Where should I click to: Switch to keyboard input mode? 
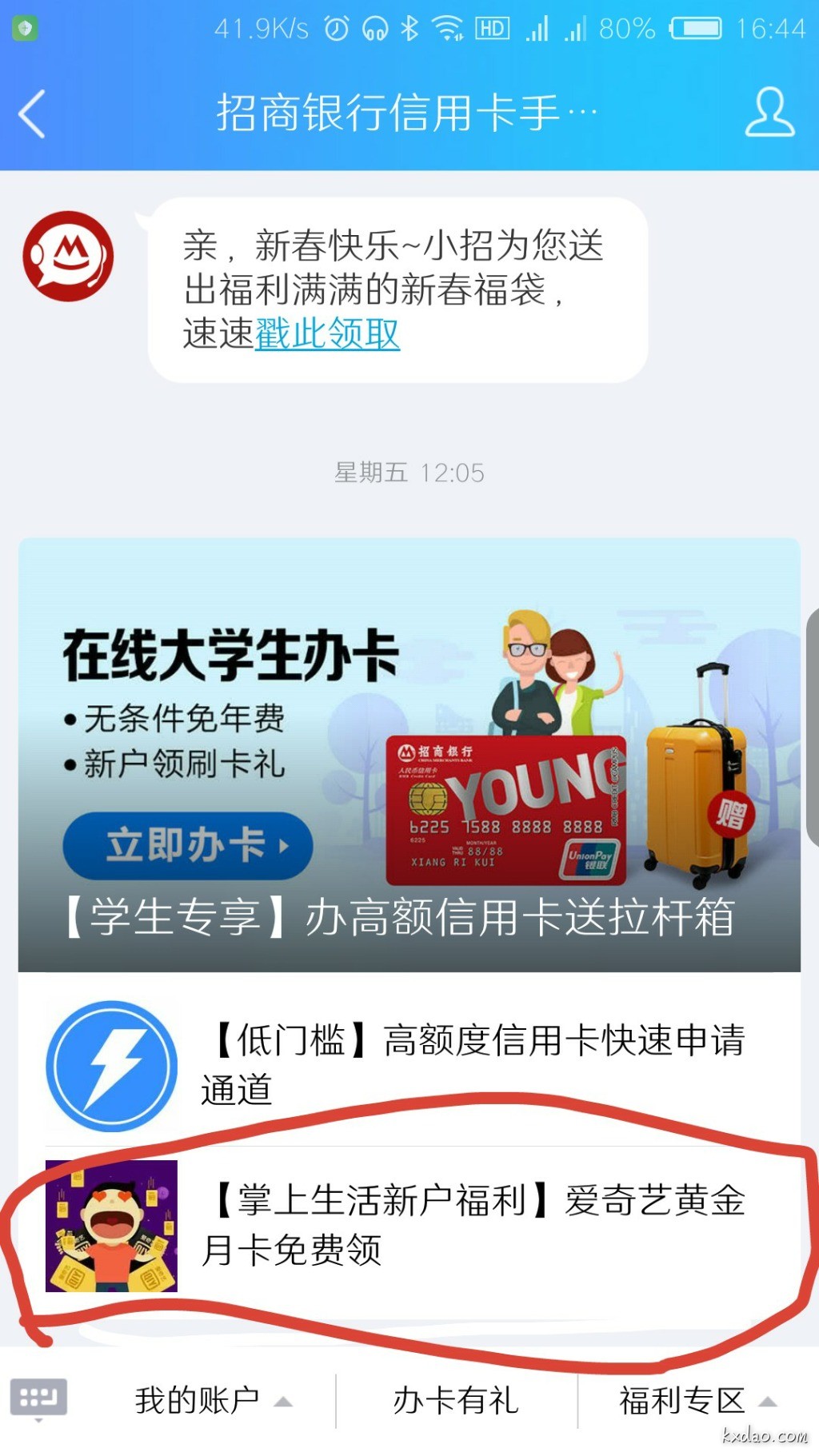pos(38,1399)
